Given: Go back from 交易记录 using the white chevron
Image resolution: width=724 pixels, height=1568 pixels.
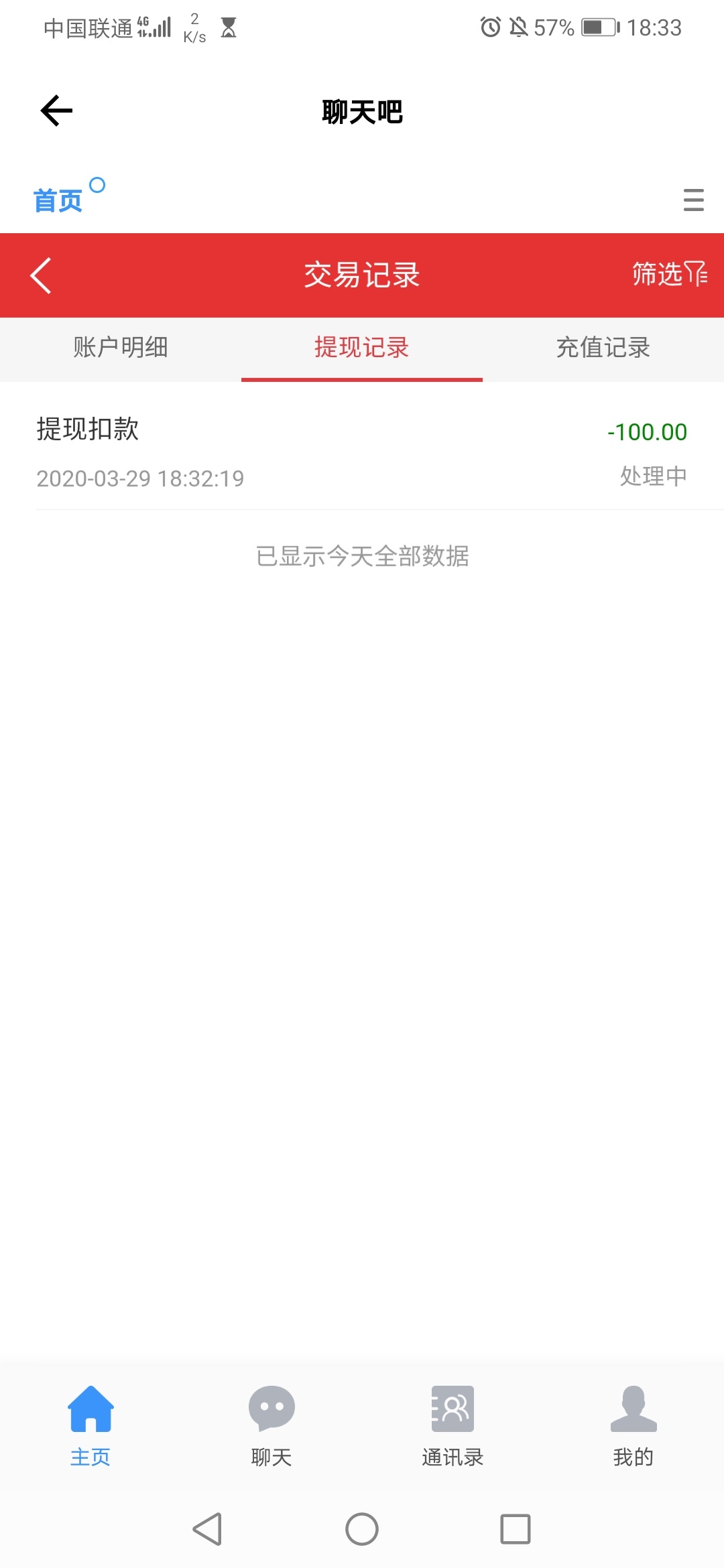Looking at the screenshot, I should (x=41, y=275).
